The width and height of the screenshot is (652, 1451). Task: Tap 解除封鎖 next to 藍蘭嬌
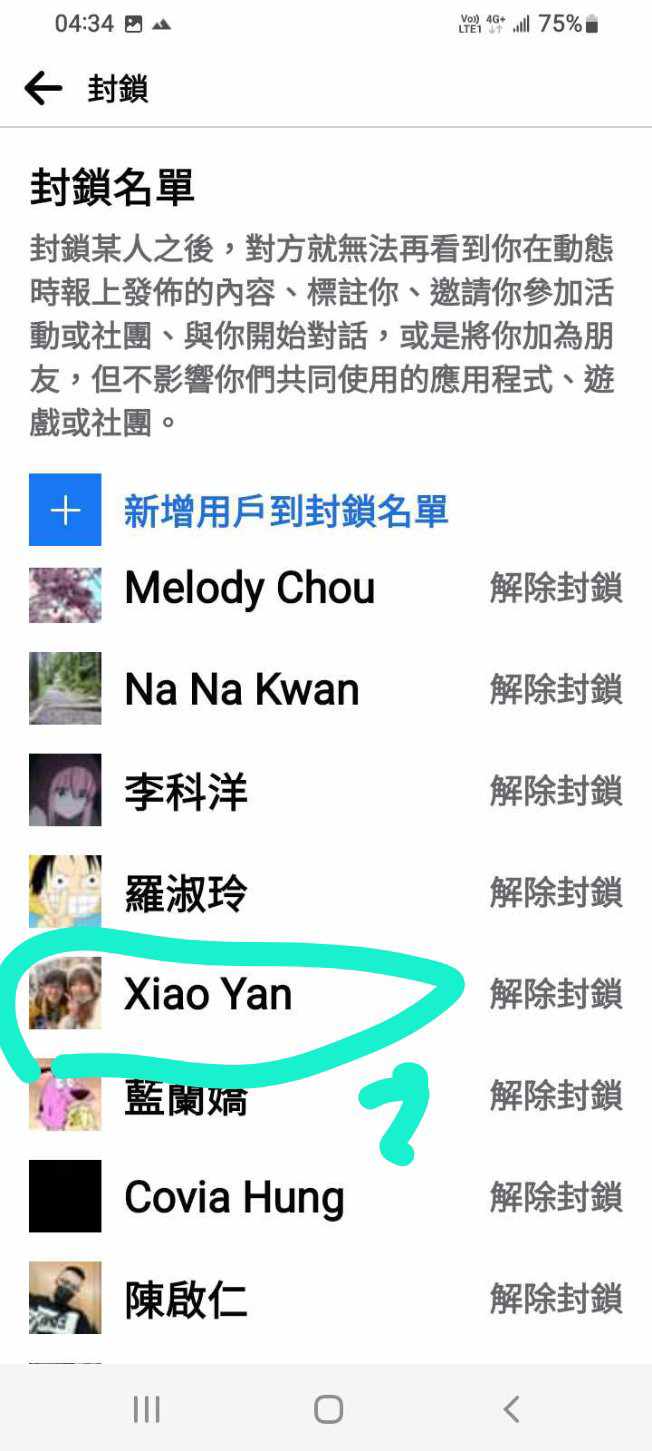coord(556,1096)
